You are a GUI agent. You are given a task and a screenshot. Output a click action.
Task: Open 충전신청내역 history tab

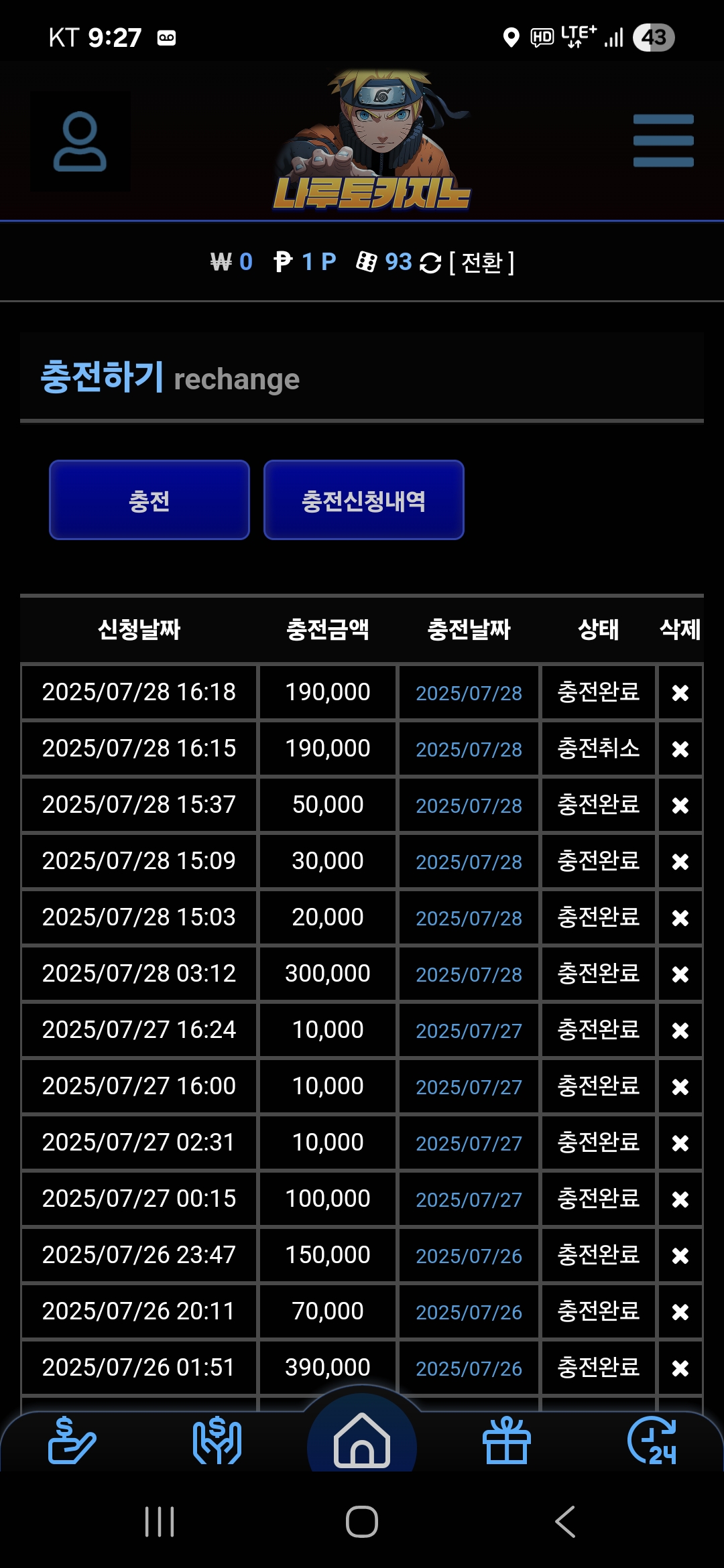pyautogui.click(x=364, y=500)
